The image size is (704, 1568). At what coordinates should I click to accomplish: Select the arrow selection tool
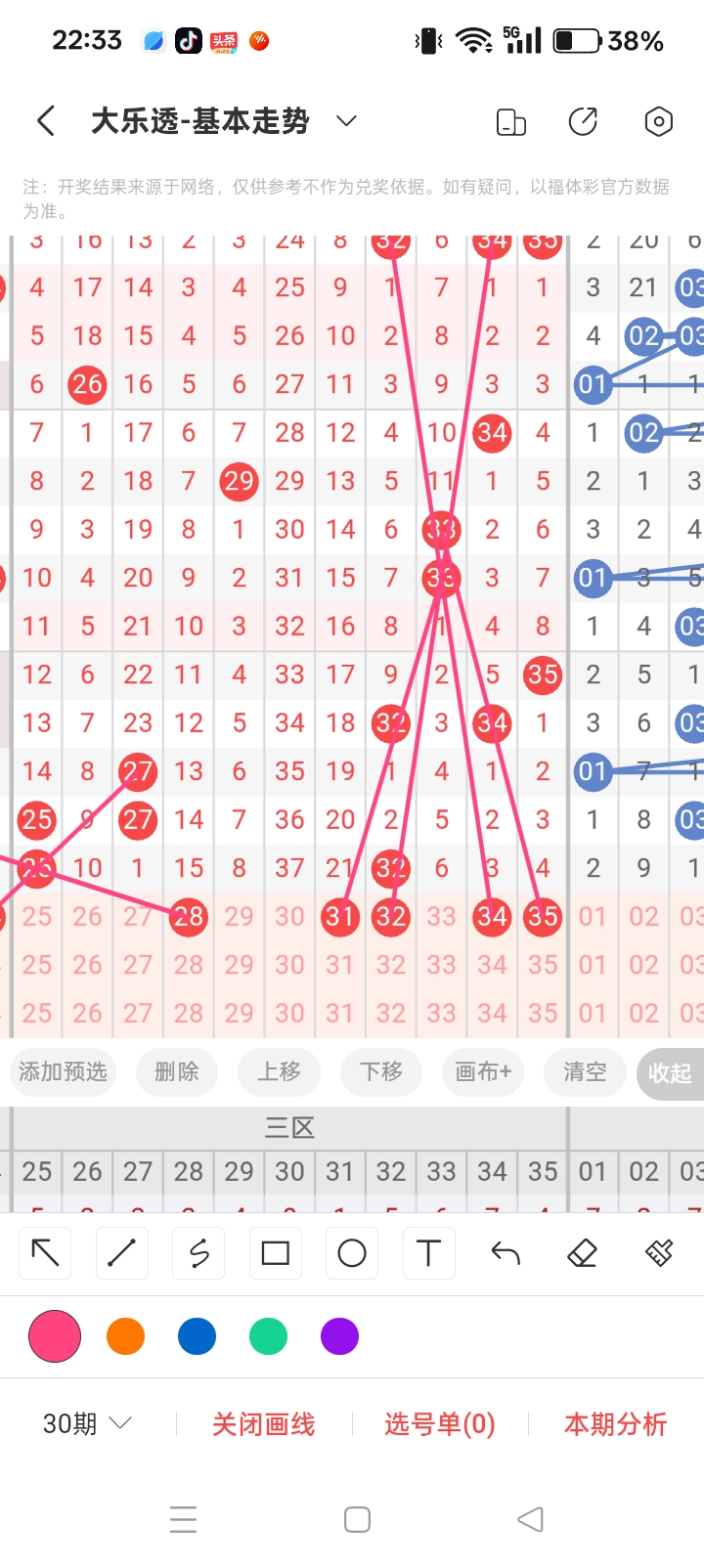point(44,1252)
